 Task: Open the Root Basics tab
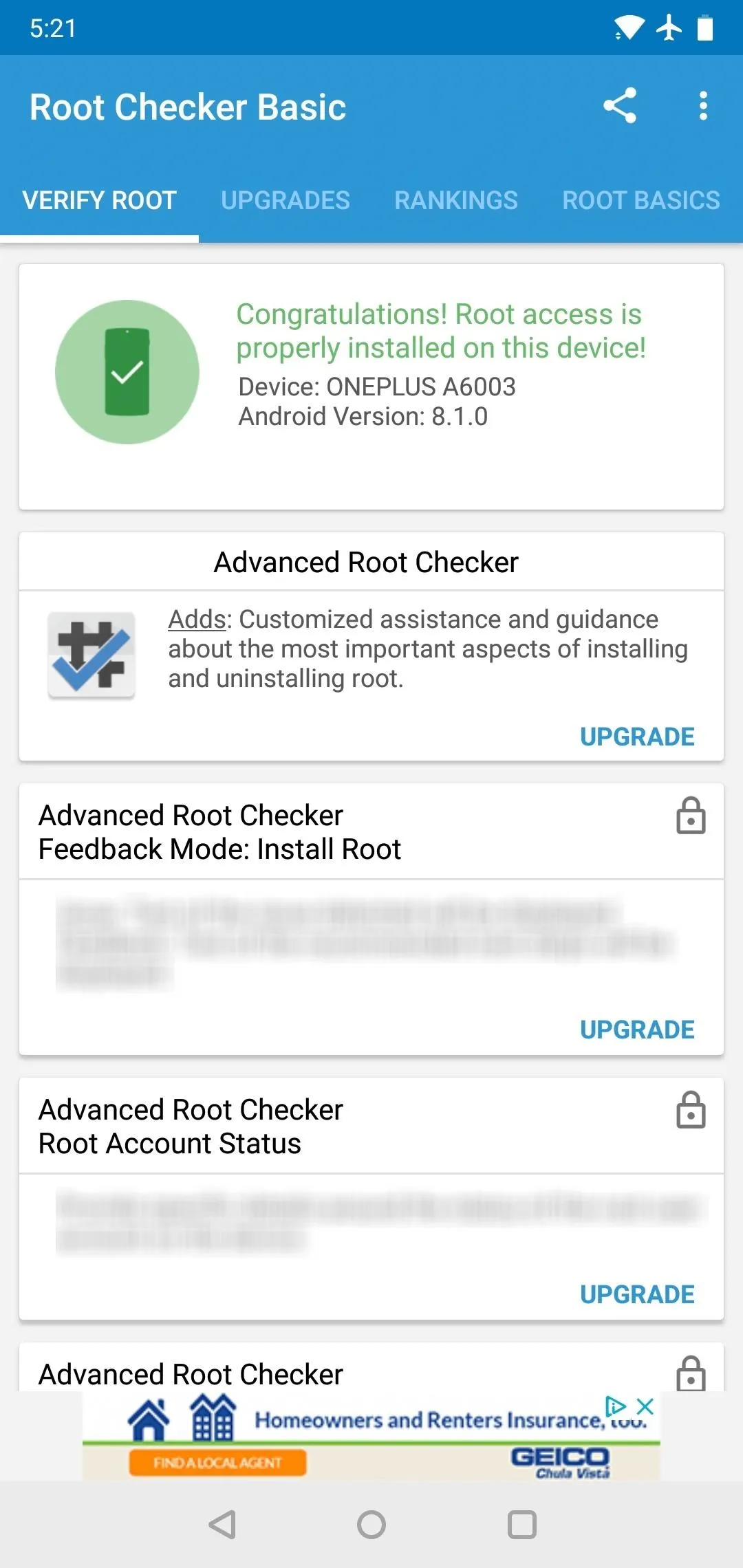pos(641,200)
